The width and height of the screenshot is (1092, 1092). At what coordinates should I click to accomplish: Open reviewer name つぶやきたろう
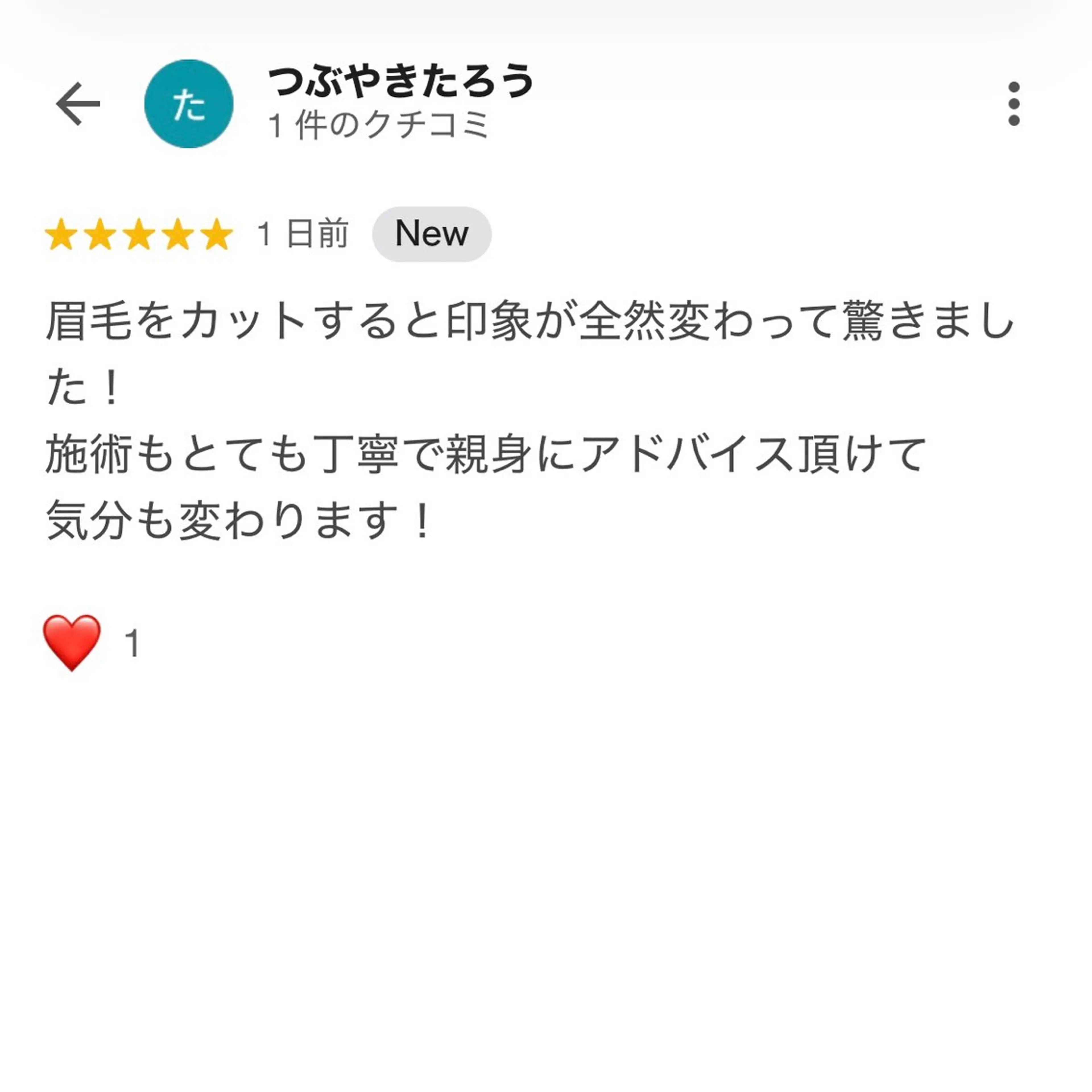point(401,81)
